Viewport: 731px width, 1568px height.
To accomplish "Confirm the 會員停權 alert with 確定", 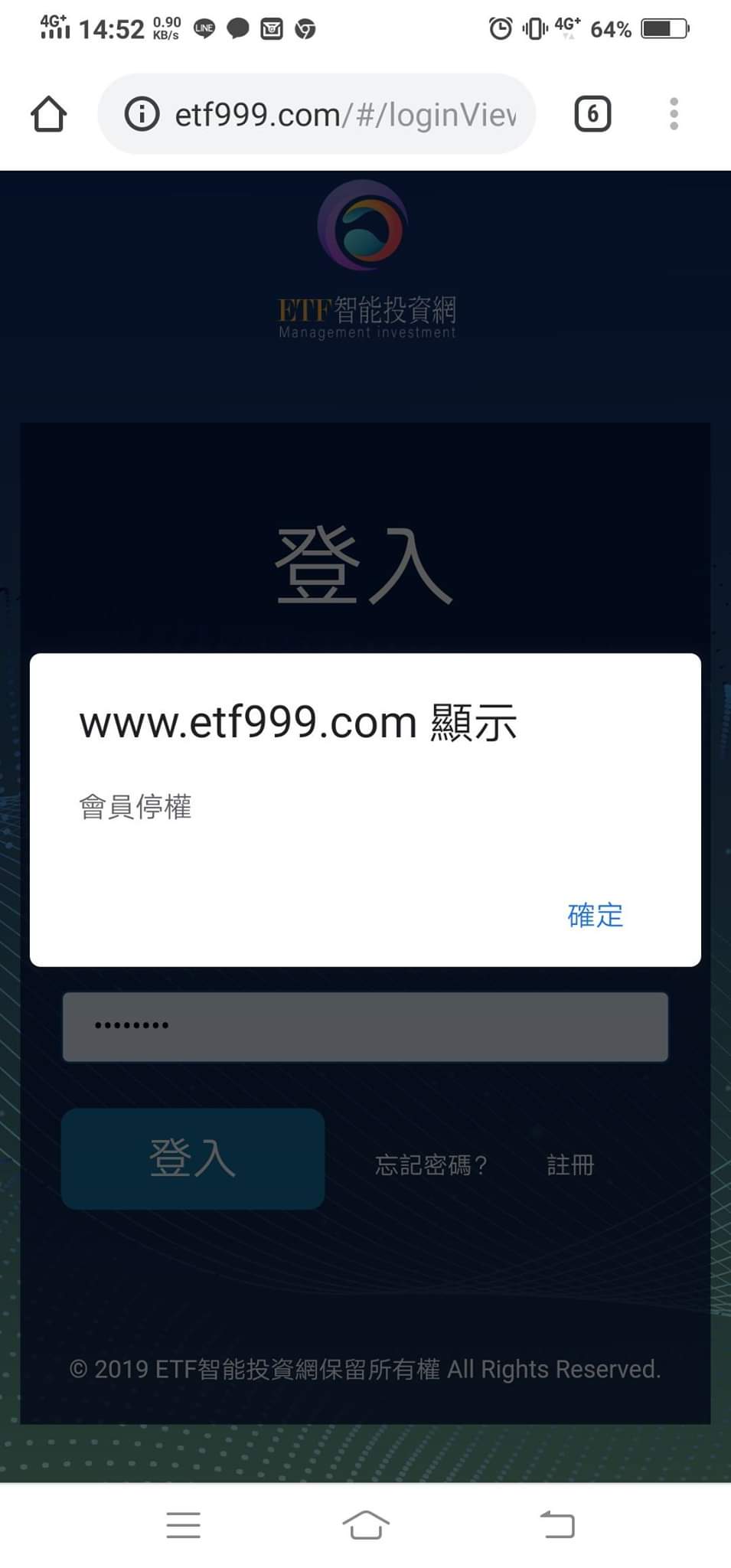I will [x=595, y=915].
